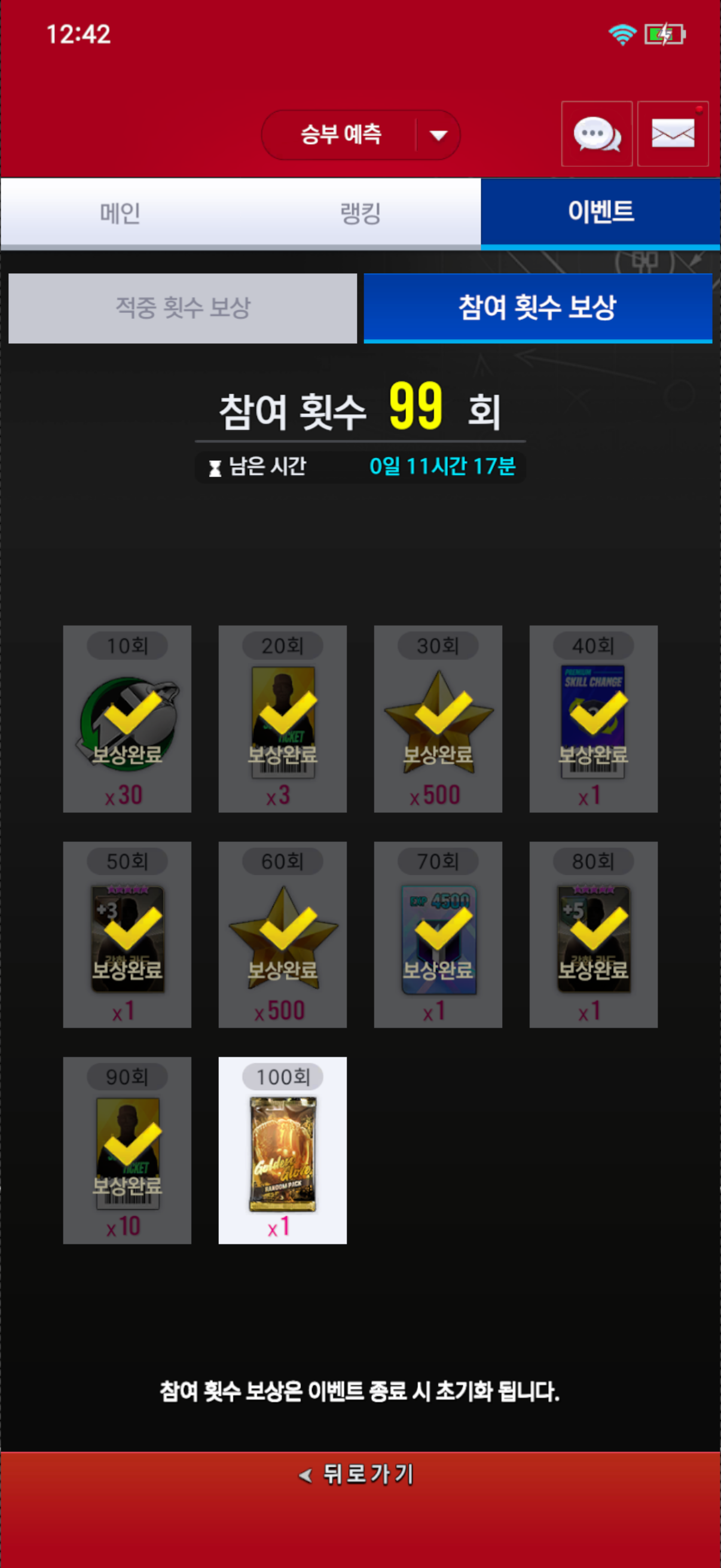Select the 참여 횟수 보상 tab
The height and width of the screenshot is (1568, 721).
pyautogui.click(x=537, y=308)
